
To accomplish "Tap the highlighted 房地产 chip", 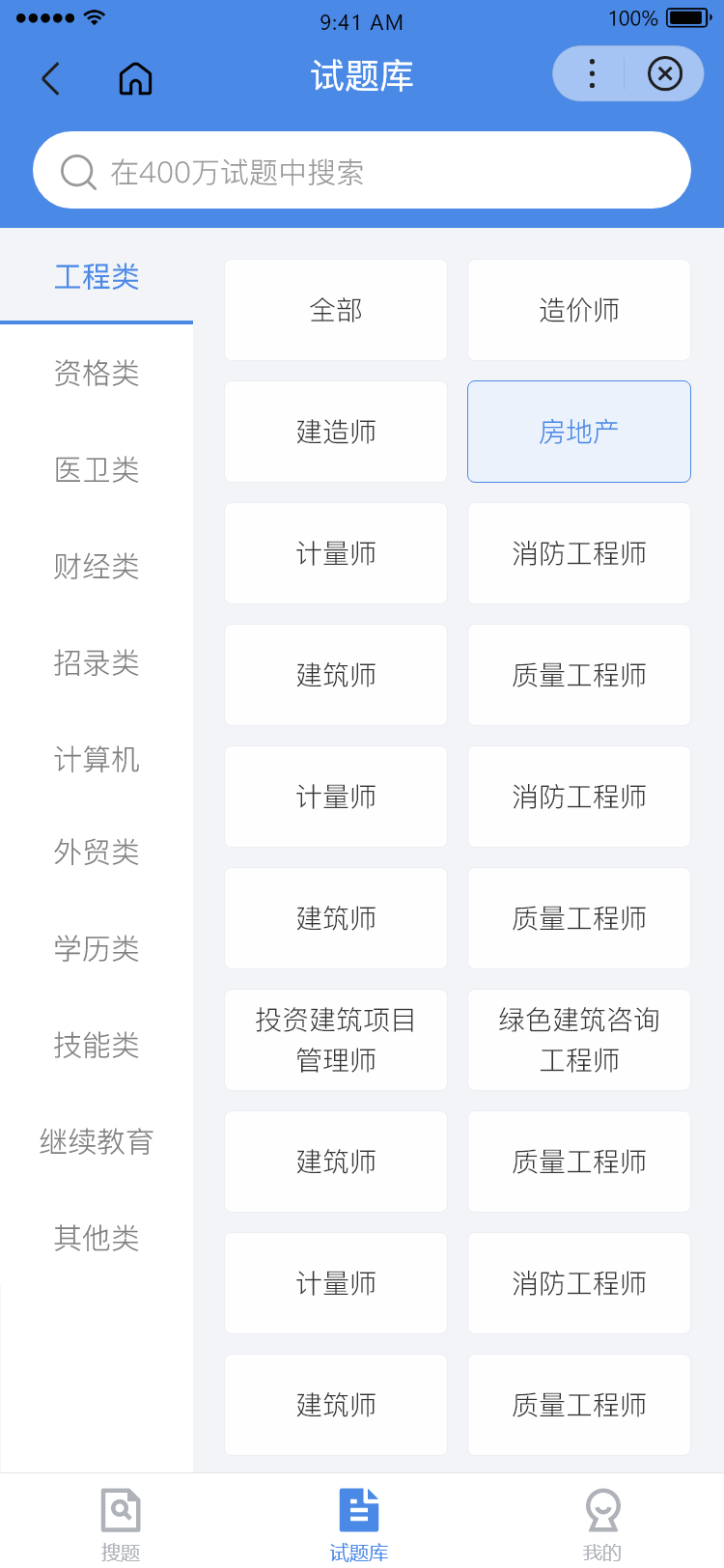I will 579,432.
